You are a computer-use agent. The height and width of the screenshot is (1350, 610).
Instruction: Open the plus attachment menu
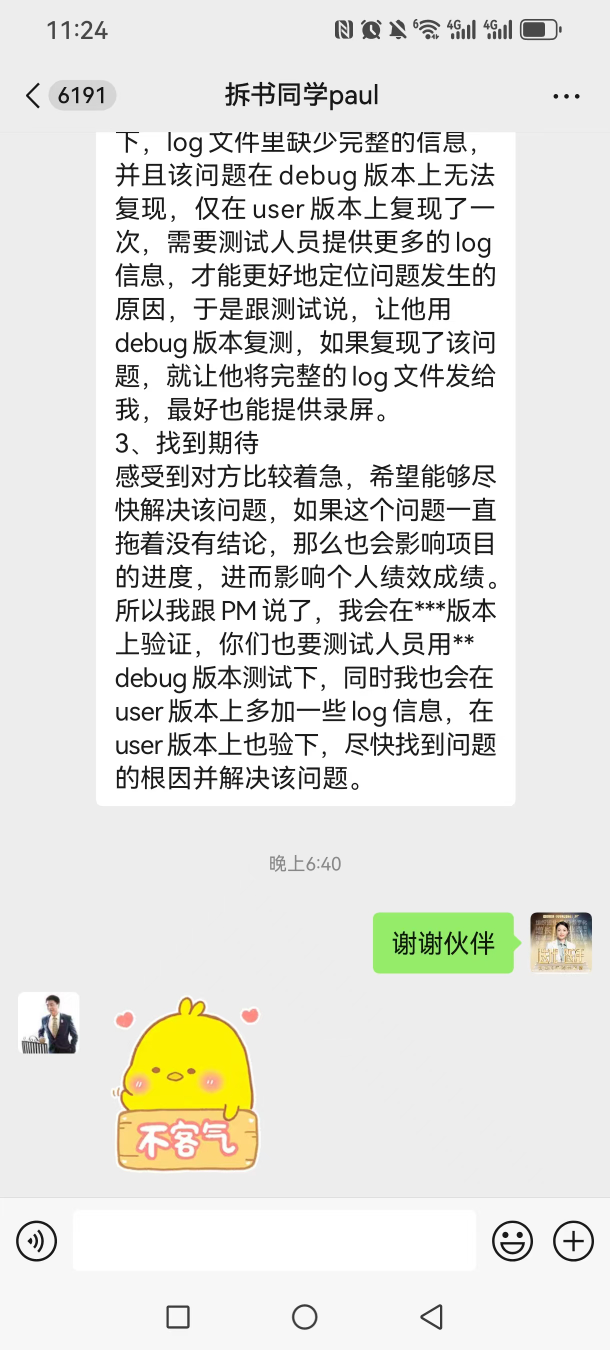(573, 1242)
